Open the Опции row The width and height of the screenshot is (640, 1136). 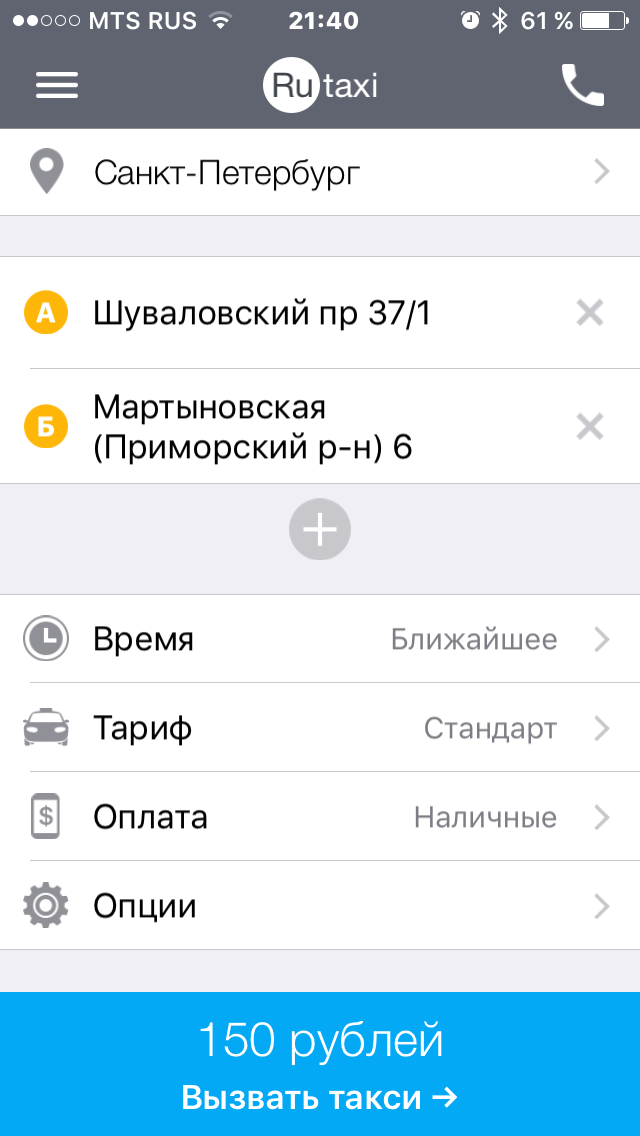pos(320,906)
